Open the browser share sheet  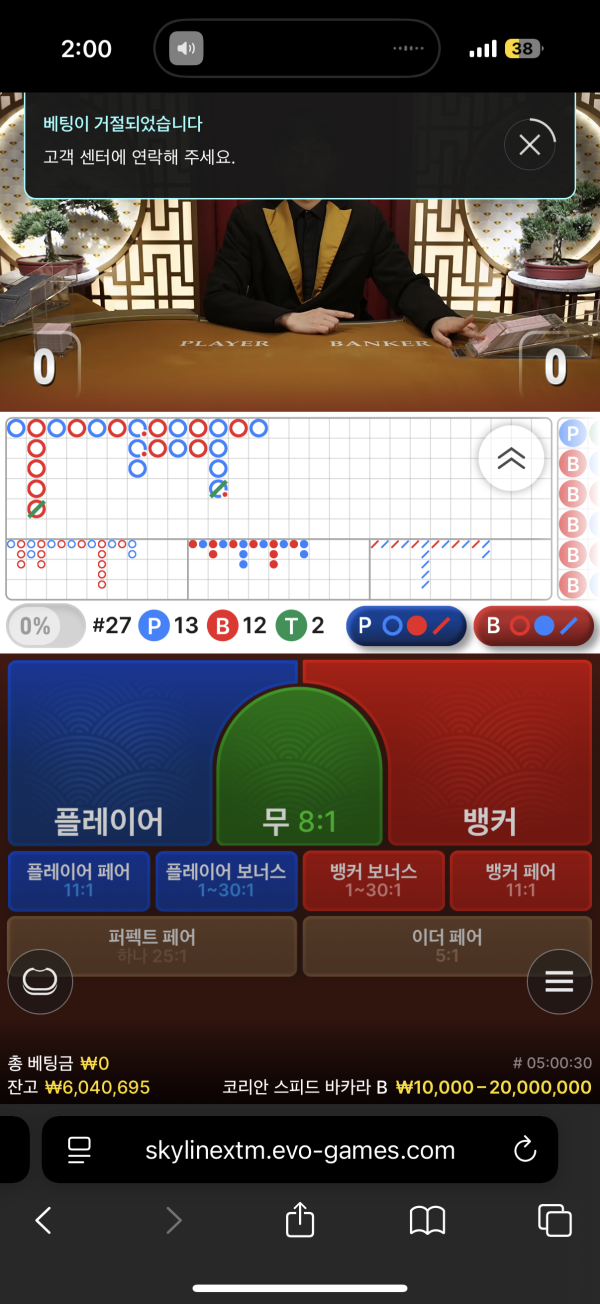tap(300, 1219)
